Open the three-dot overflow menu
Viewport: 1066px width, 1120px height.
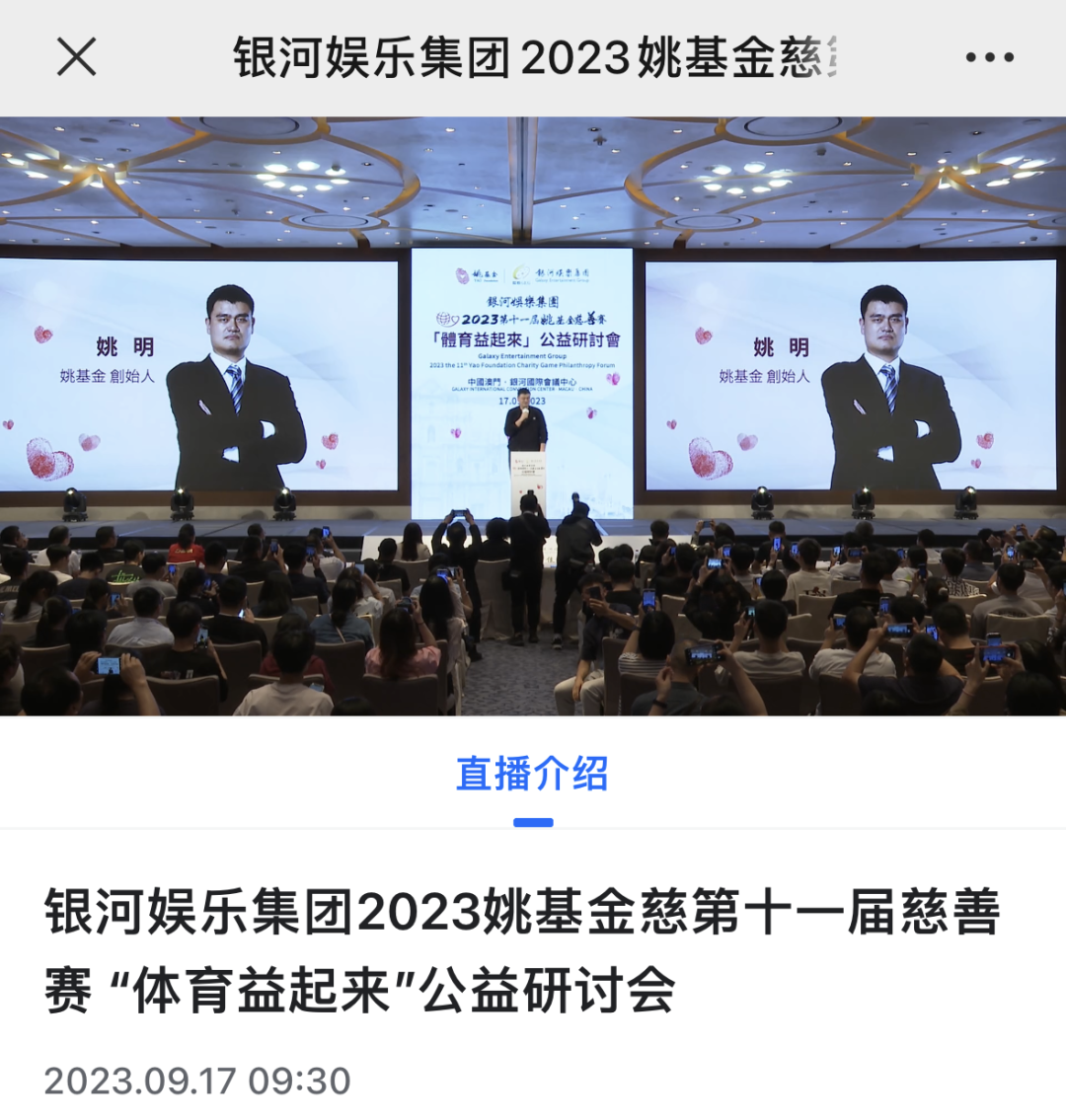click(x=989, y=57)
